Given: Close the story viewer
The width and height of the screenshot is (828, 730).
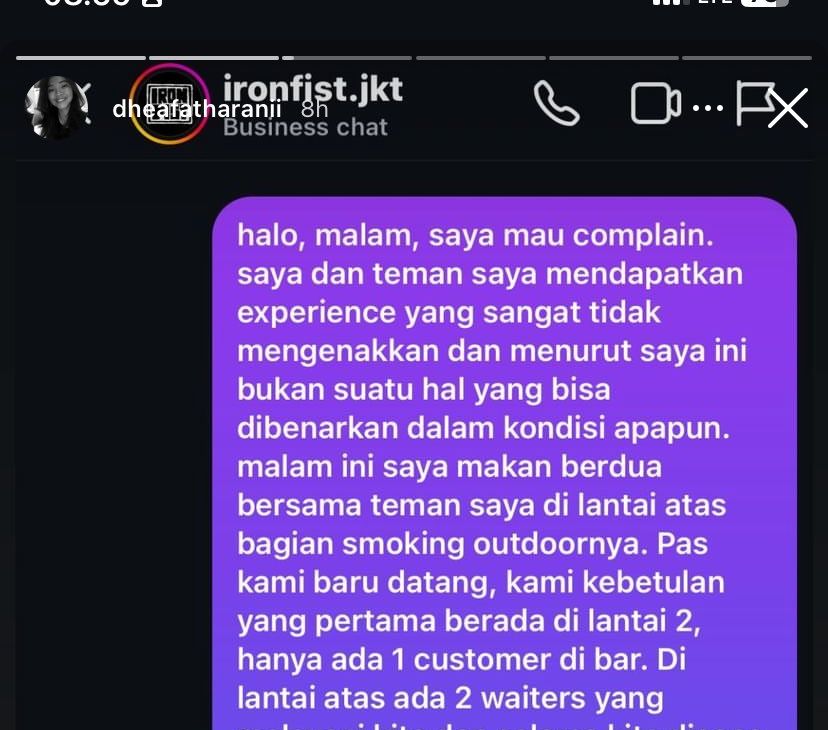Looking at the screenshot, I should [x=787, y=108].
